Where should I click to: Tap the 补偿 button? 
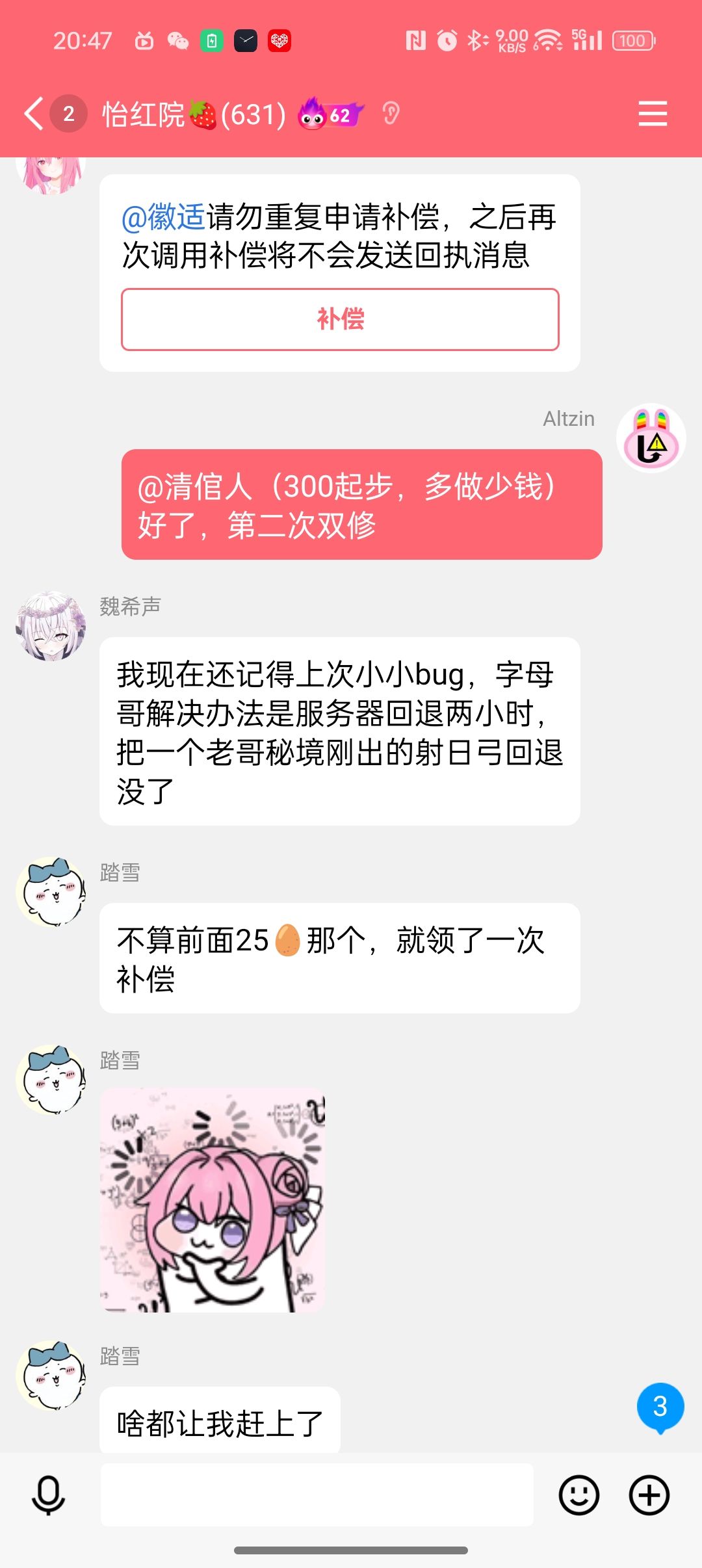[340, 319]
